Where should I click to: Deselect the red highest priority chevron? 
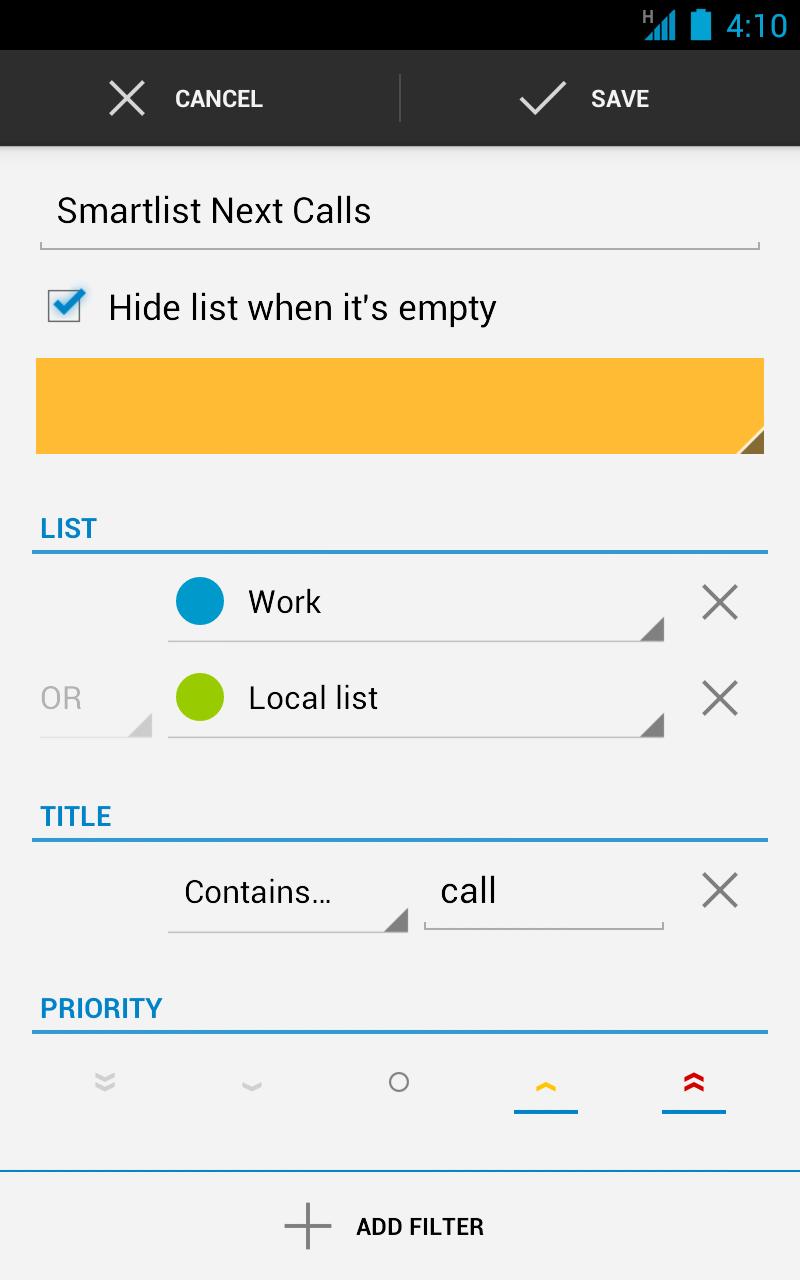(694, 1083)
